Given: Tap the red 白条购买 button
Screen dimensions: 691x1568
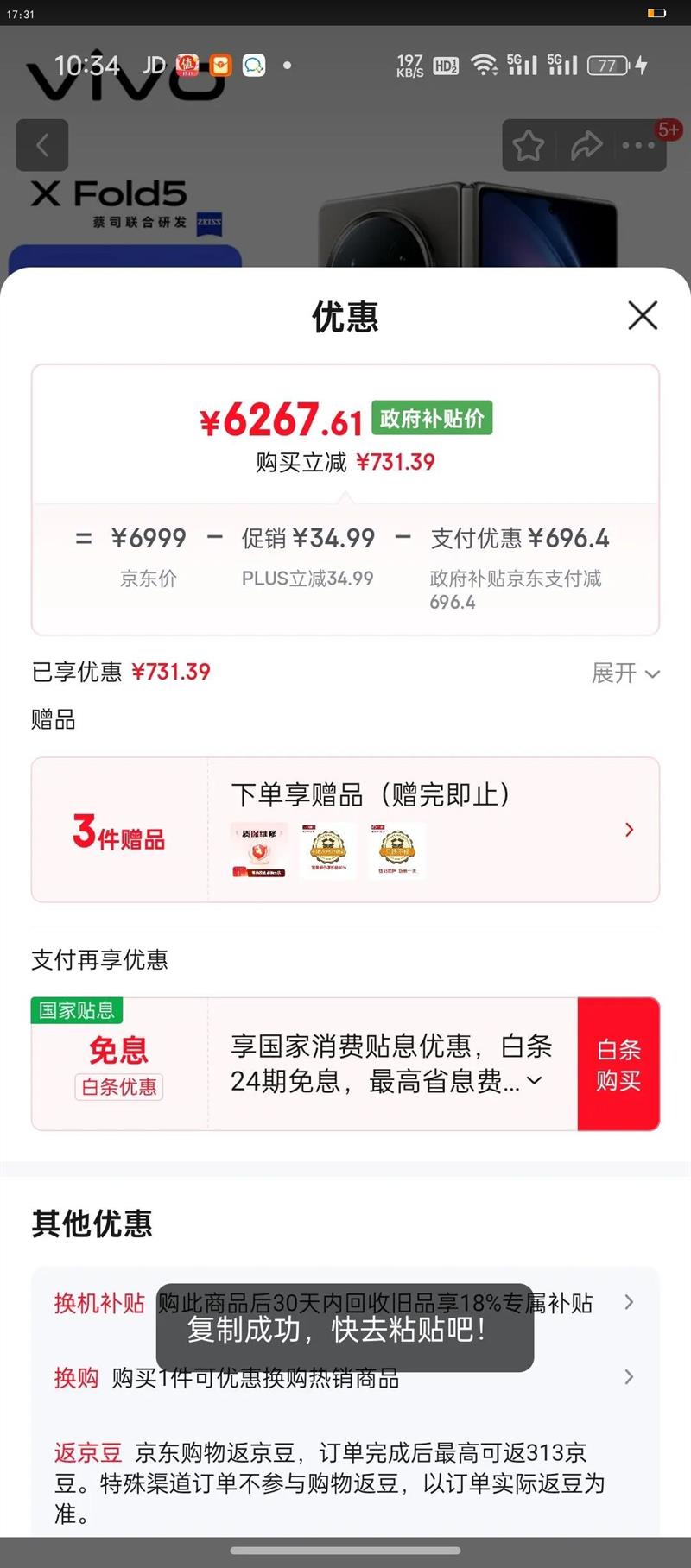Looking at the screenshot, I should pos(618,1063).
